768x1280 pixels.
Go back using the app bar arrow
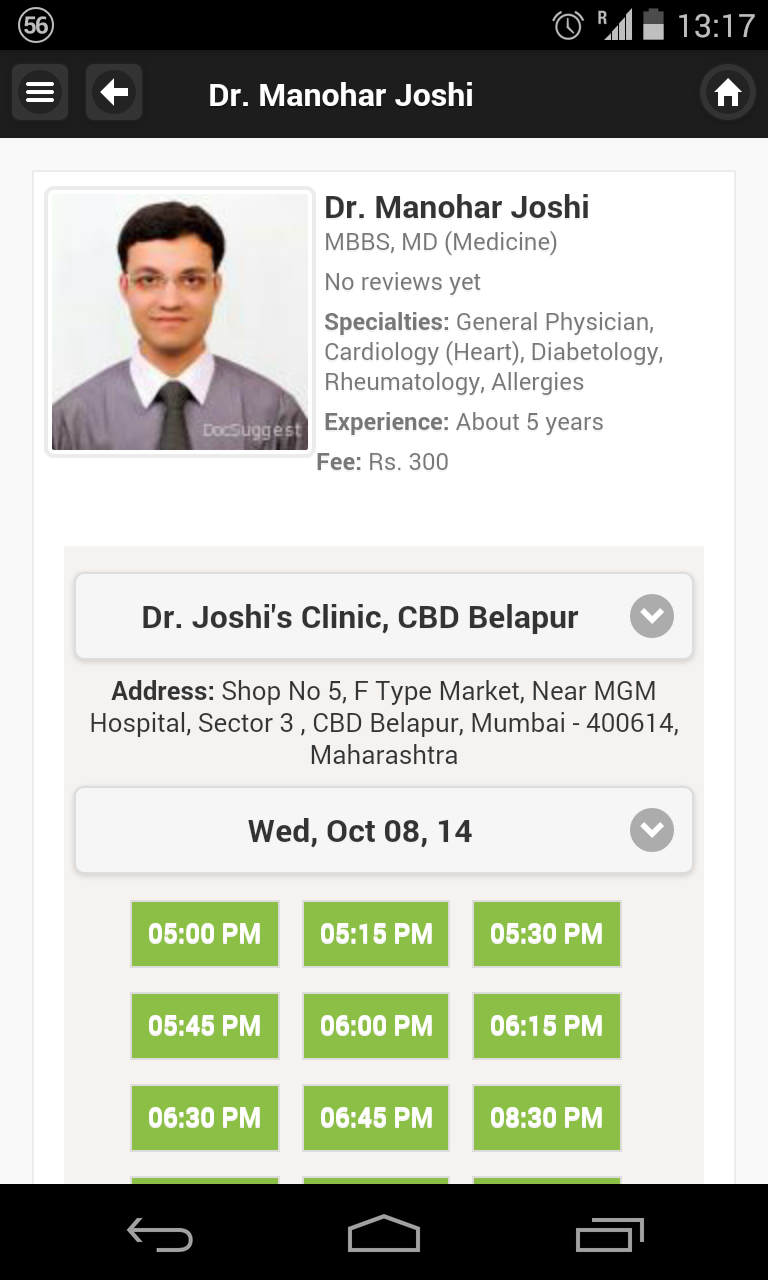[x=114, y=93]
